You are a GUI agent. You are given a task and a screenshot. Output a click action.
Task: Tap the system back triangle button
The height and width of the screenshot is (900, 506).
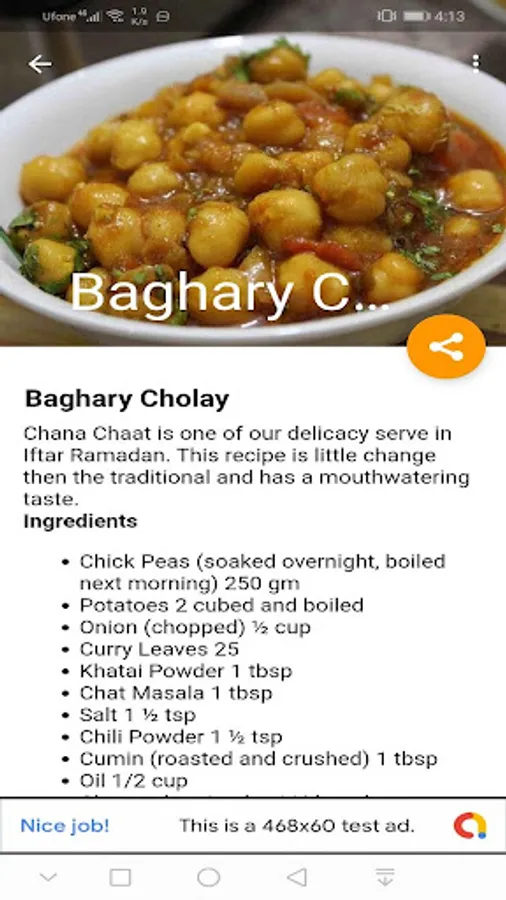point(297,877)
